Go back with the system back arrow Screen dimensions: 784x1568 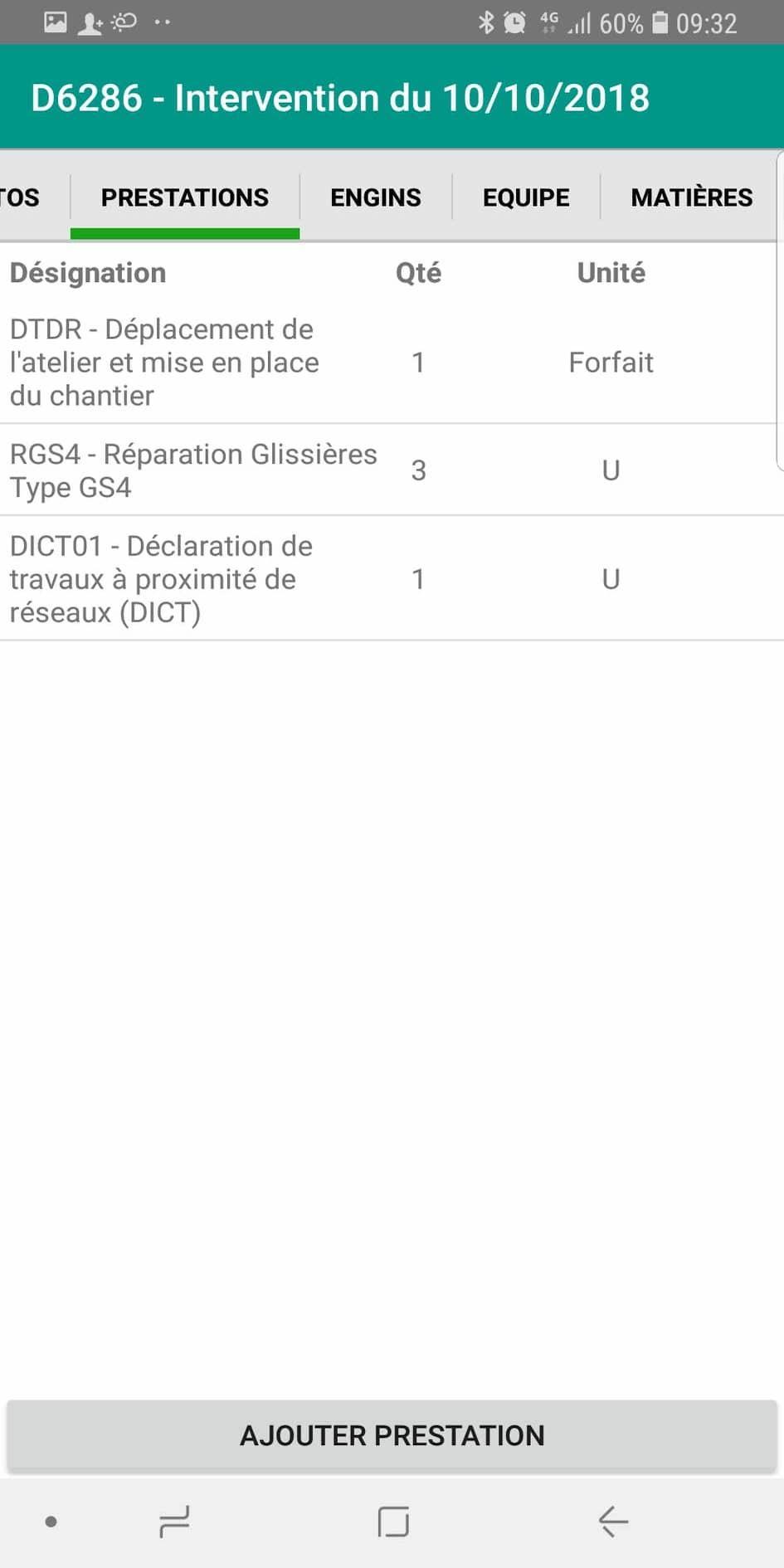coord(613,1522)
